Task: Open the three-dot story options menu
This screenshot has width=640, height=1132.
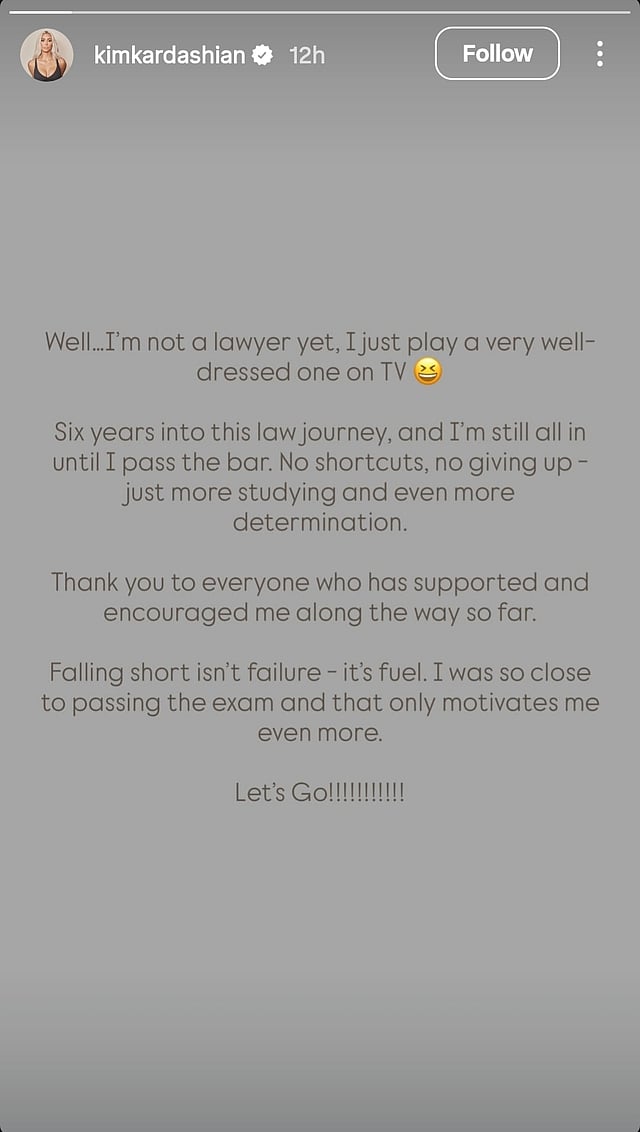Action: [600, 54]
